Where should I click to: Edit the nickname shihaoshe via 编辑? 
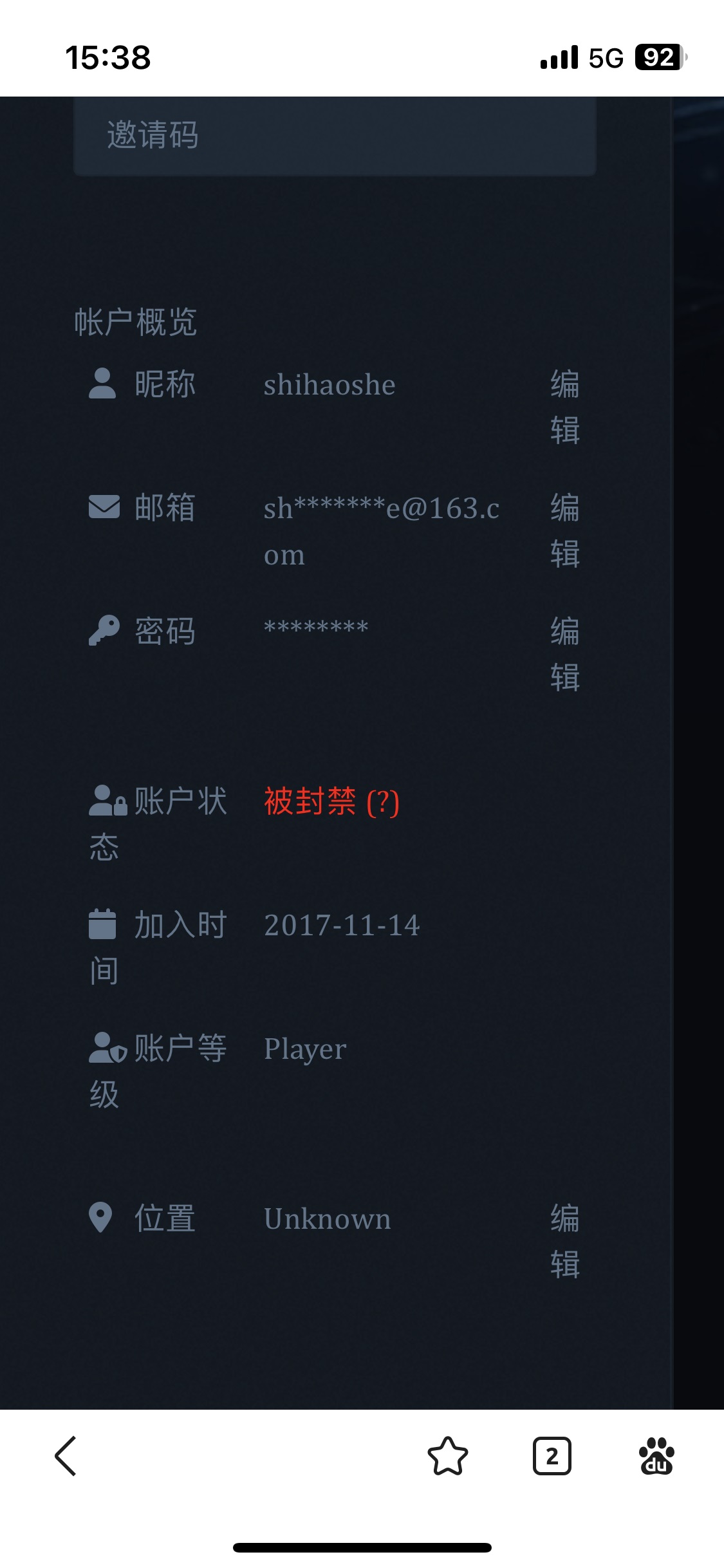564,409
